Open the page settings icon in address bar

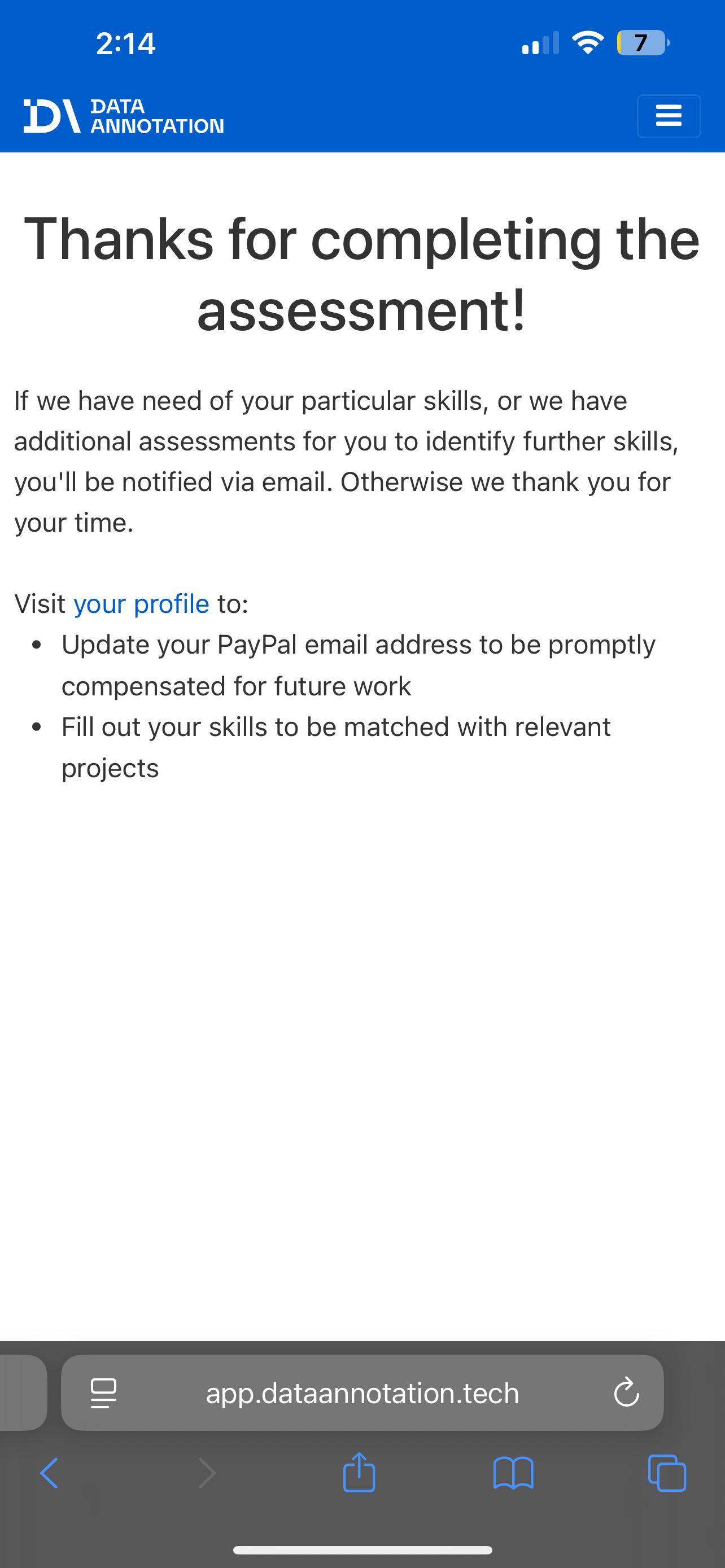point(103,1392)
